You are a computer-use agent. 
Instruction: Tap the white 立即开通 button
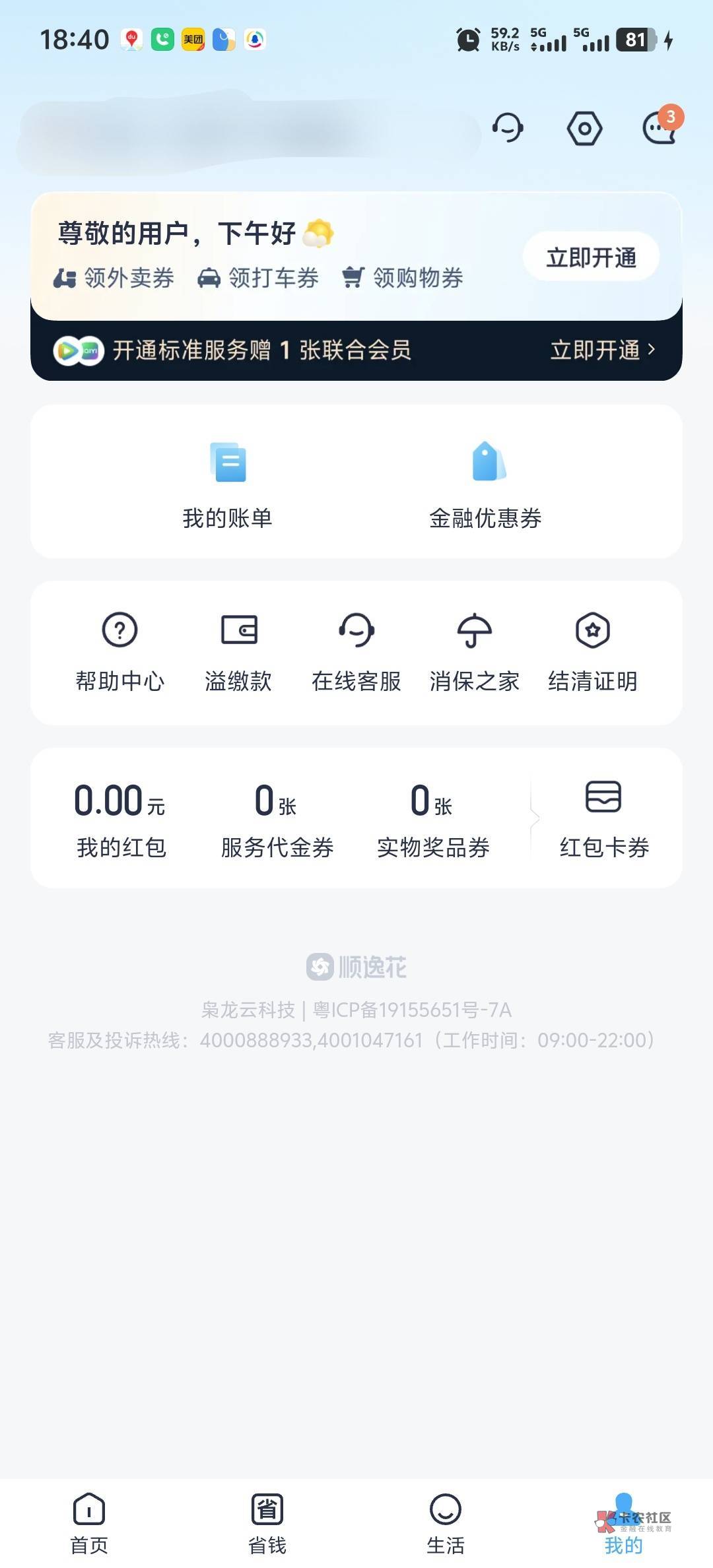(x=591, y=257)
